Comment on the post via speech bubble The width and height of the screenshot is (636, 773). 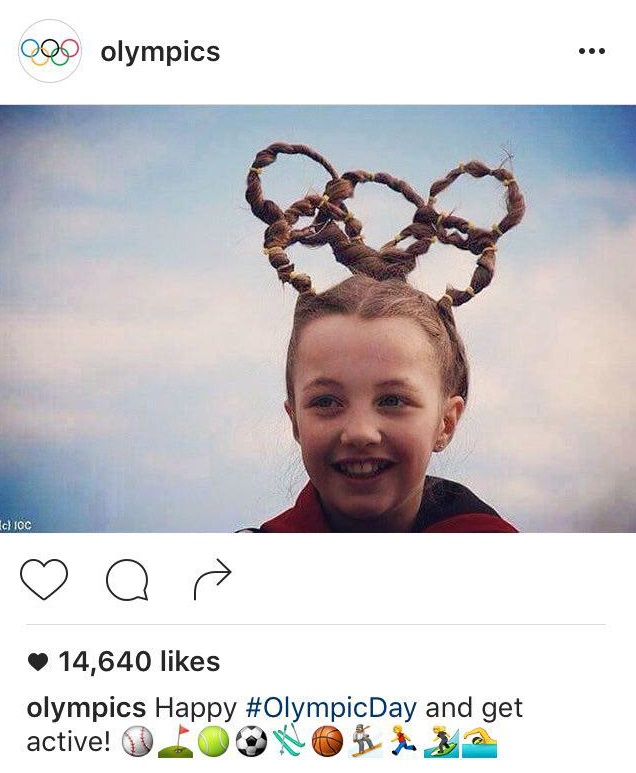click(127, 580)
